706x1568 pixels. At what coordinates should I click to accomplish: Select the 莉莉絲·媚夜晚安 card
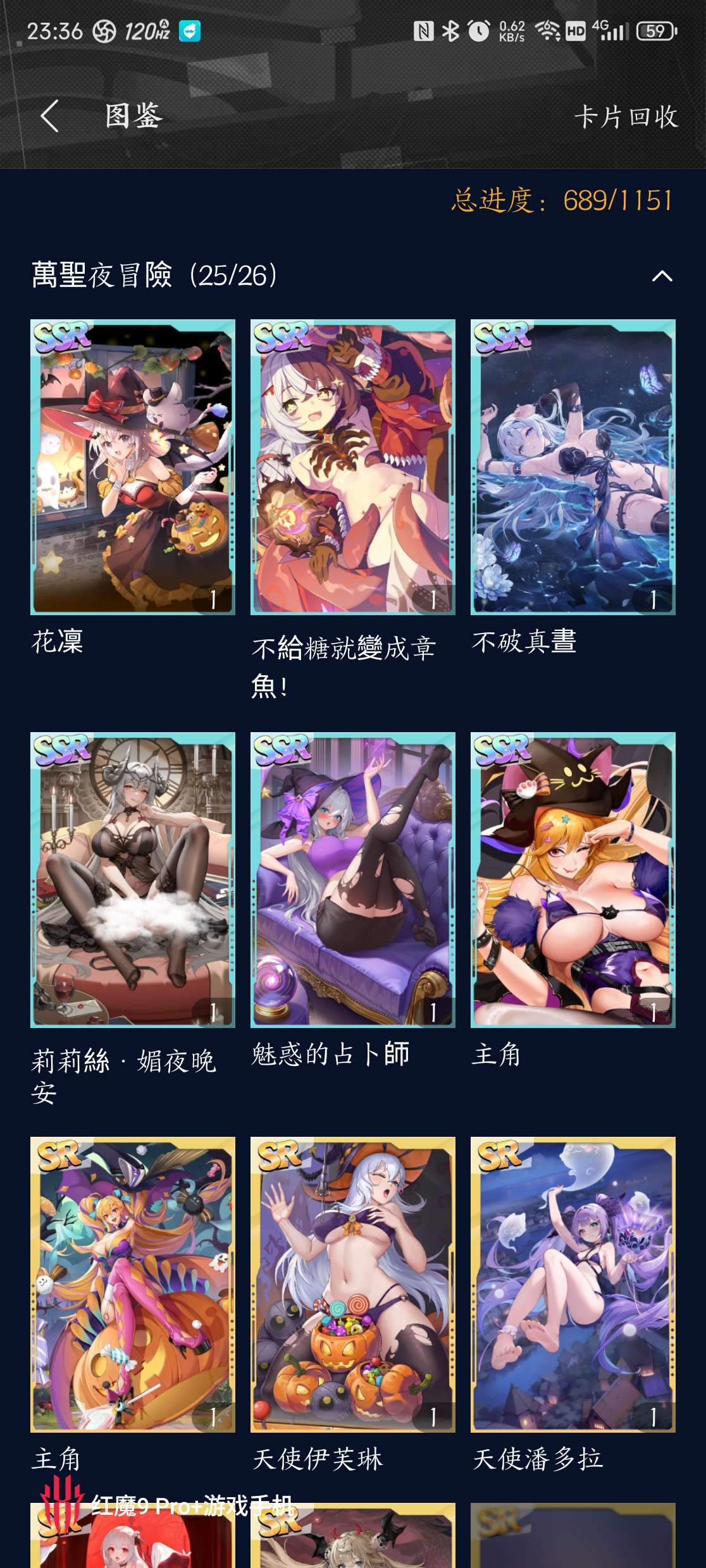pos(133,879)
